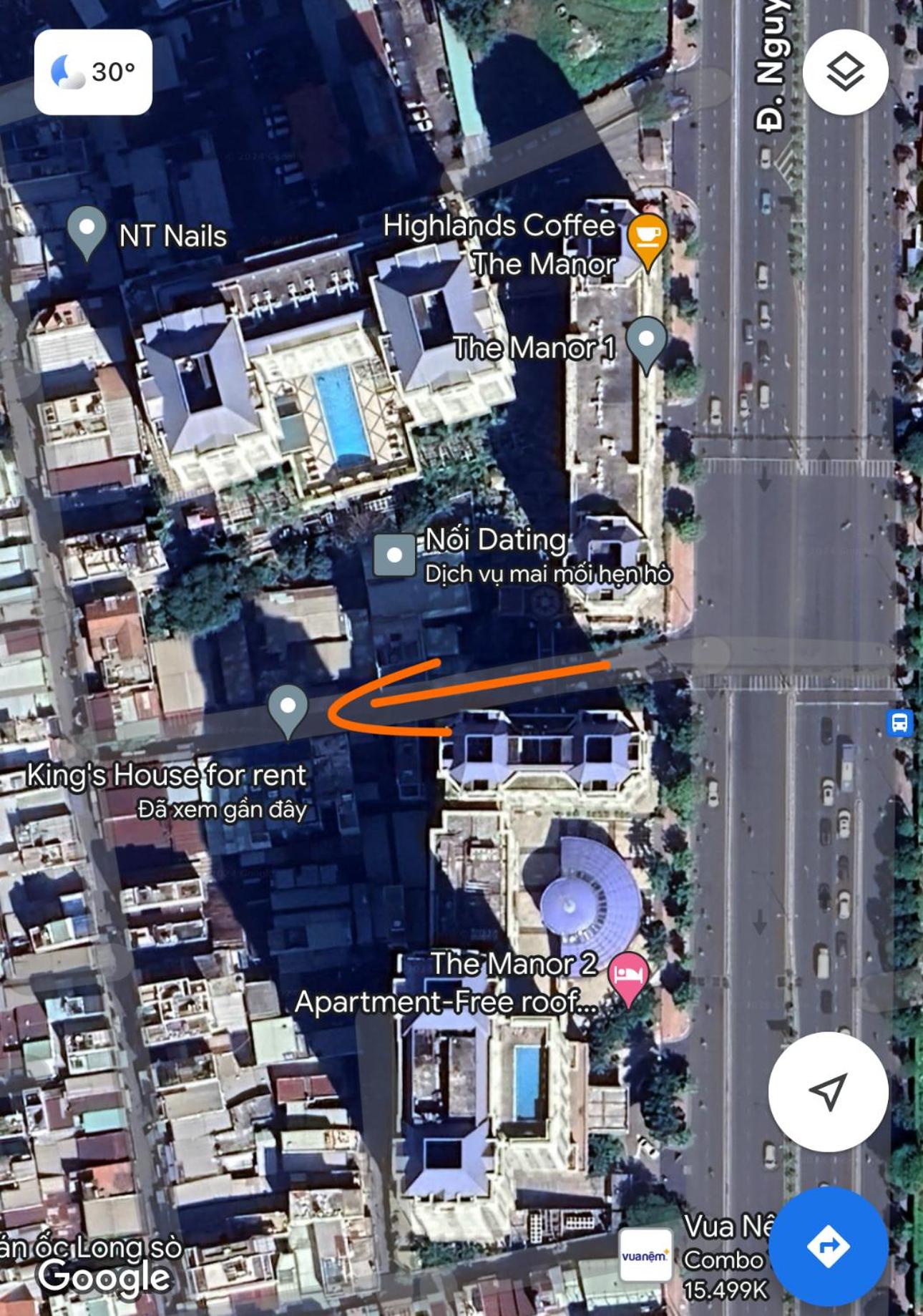Viewport: 923px width, 1316px height.
Task: Center map on my location
Action: [828, 1091]
